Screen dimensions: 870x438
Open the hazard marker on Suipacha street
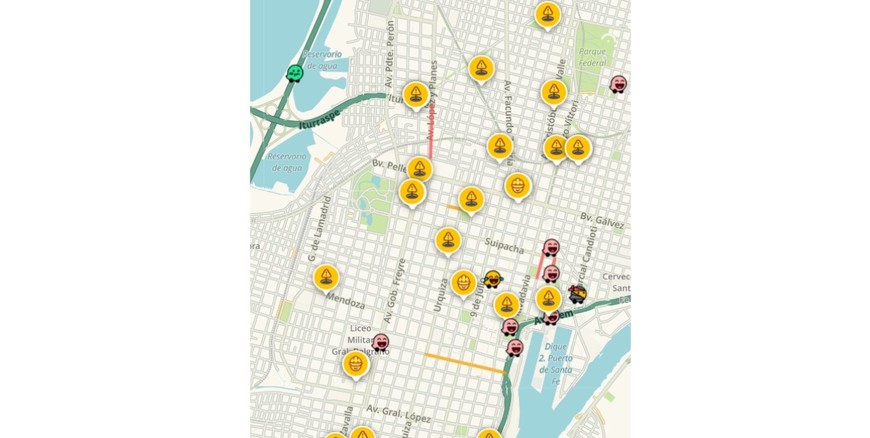click(x=448, y=240)
